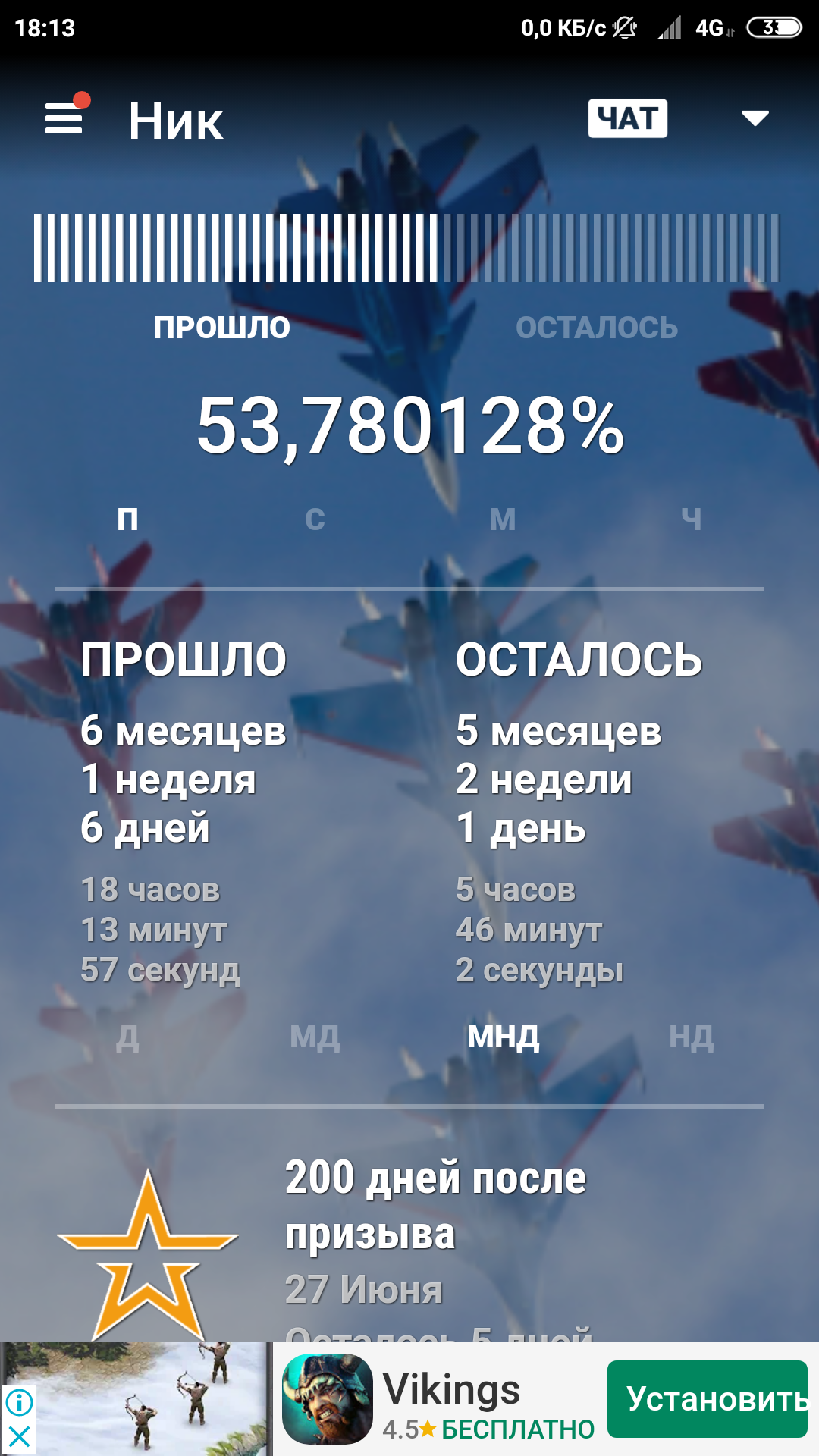Select the С precision option

pyautogui.click(x=315, y=519)
